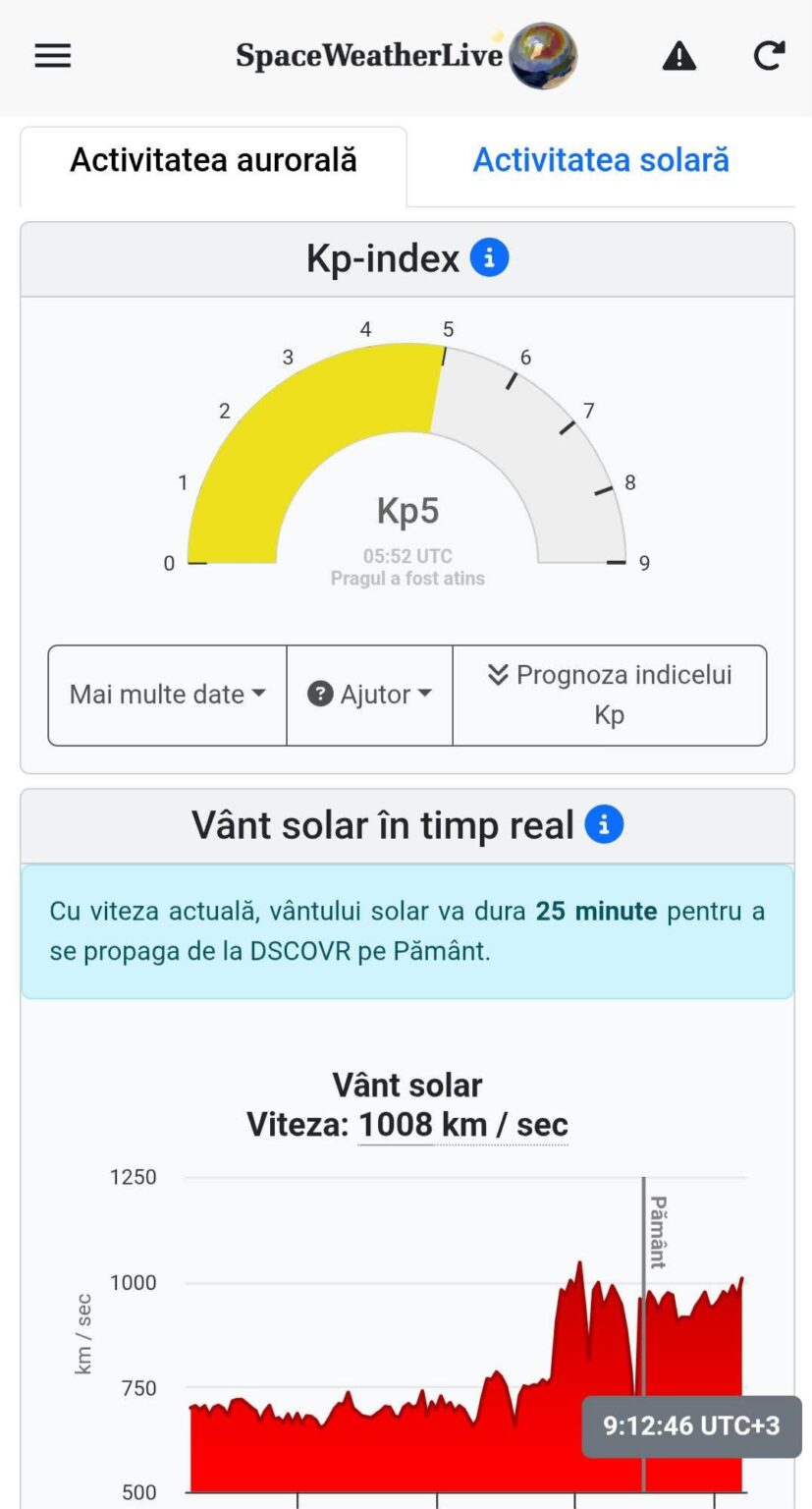
Task: Click the 25 minute propagation notice
Action: 406,930
